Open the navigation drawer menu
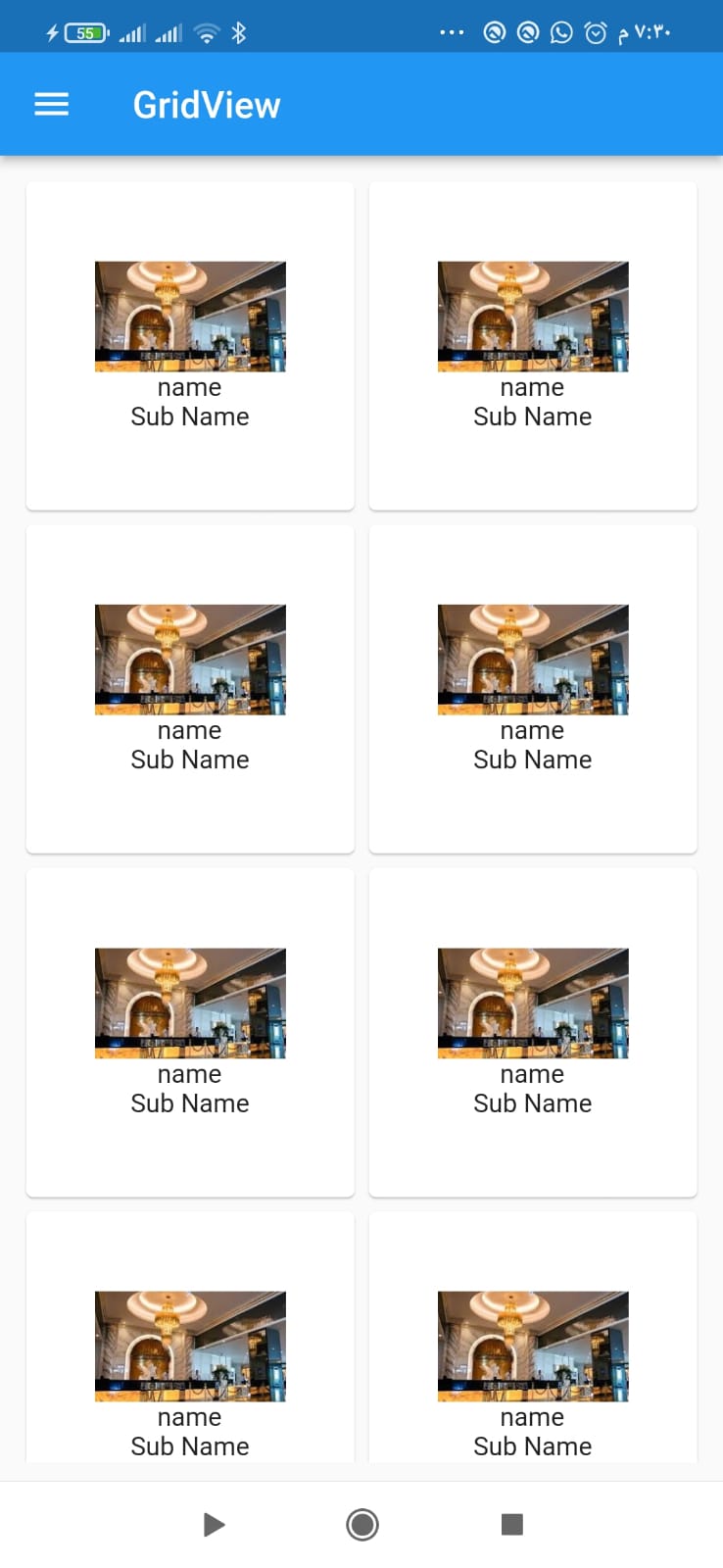This screenshot has width=723, height=1568. click(x=52, y=105)
